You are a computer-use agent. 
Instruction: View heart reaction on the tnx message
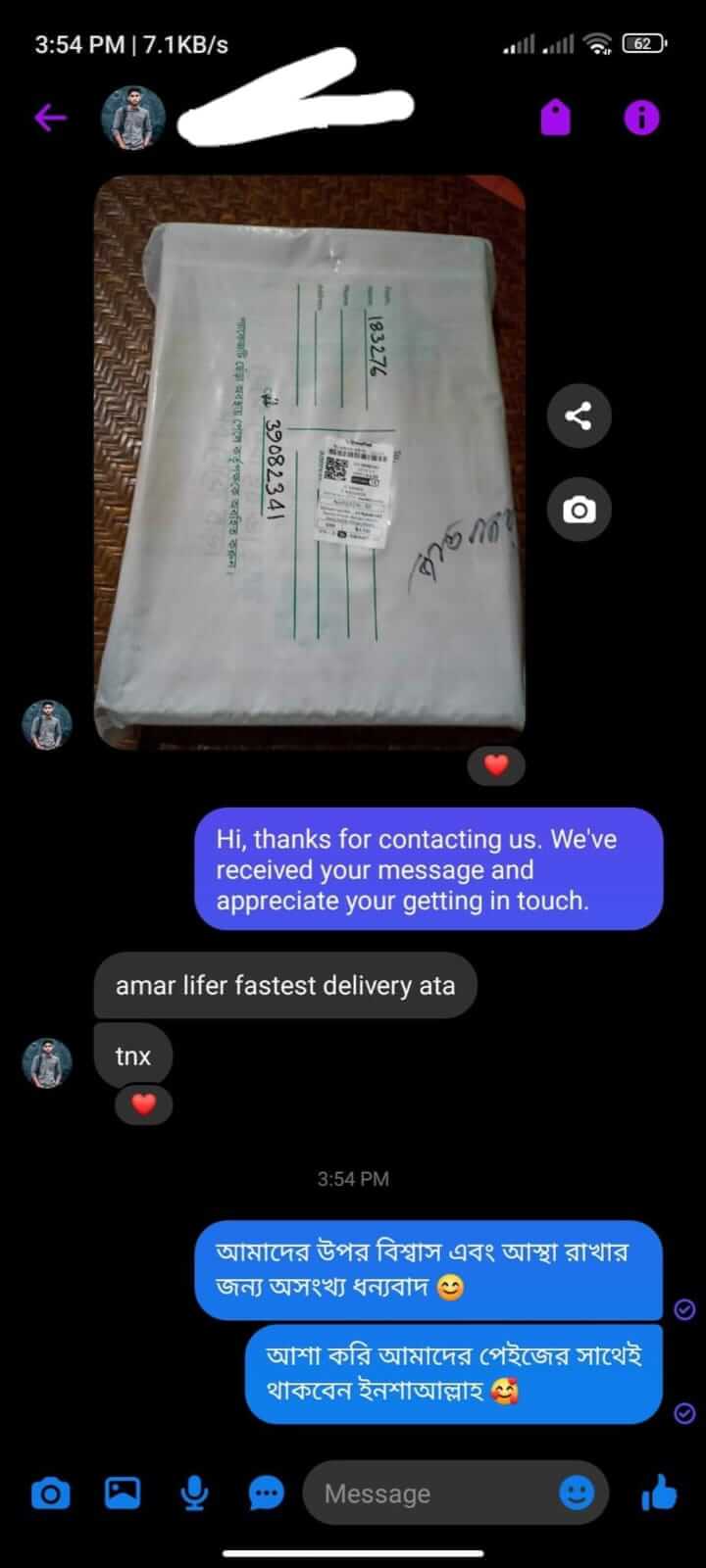143,1104
